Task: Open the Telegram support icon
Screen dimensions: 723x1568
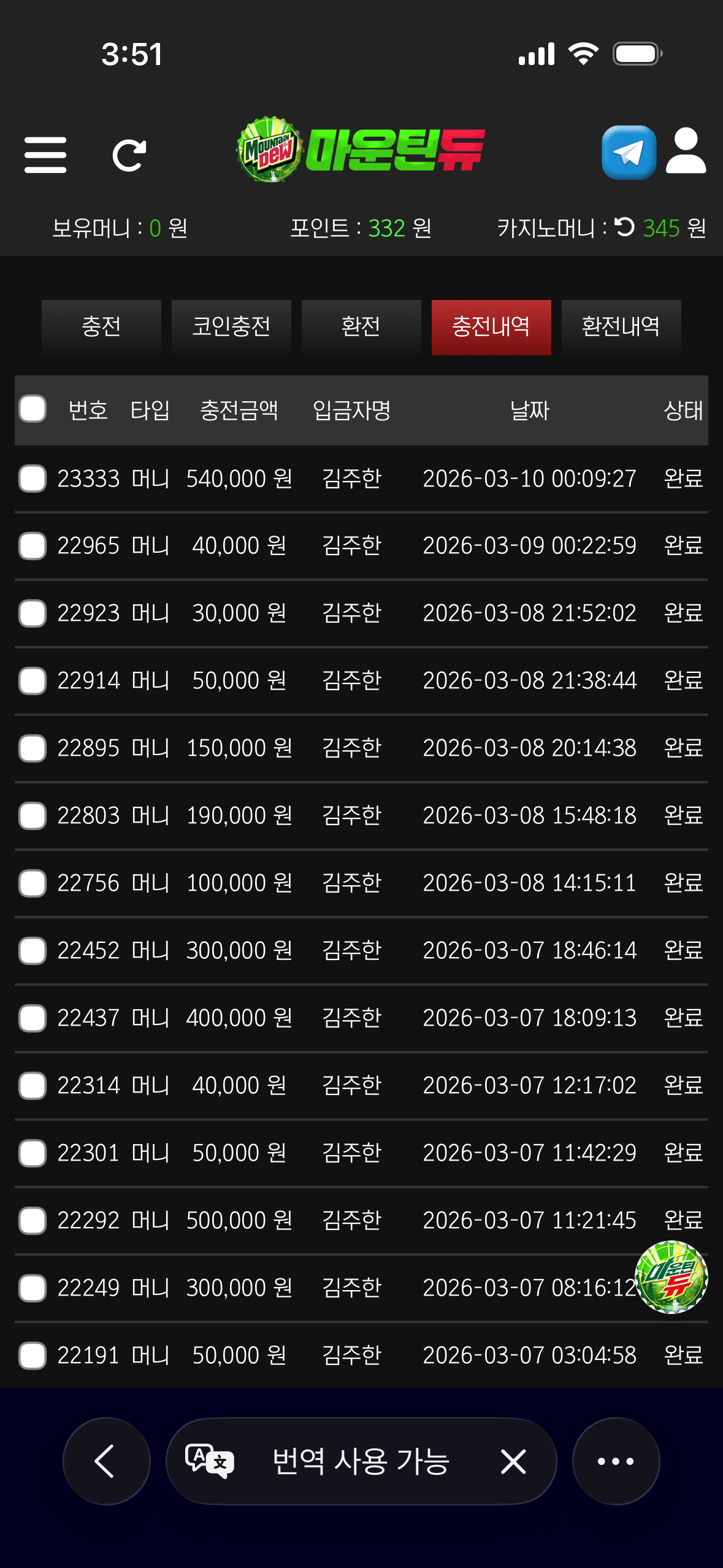Action: (629, 153)
